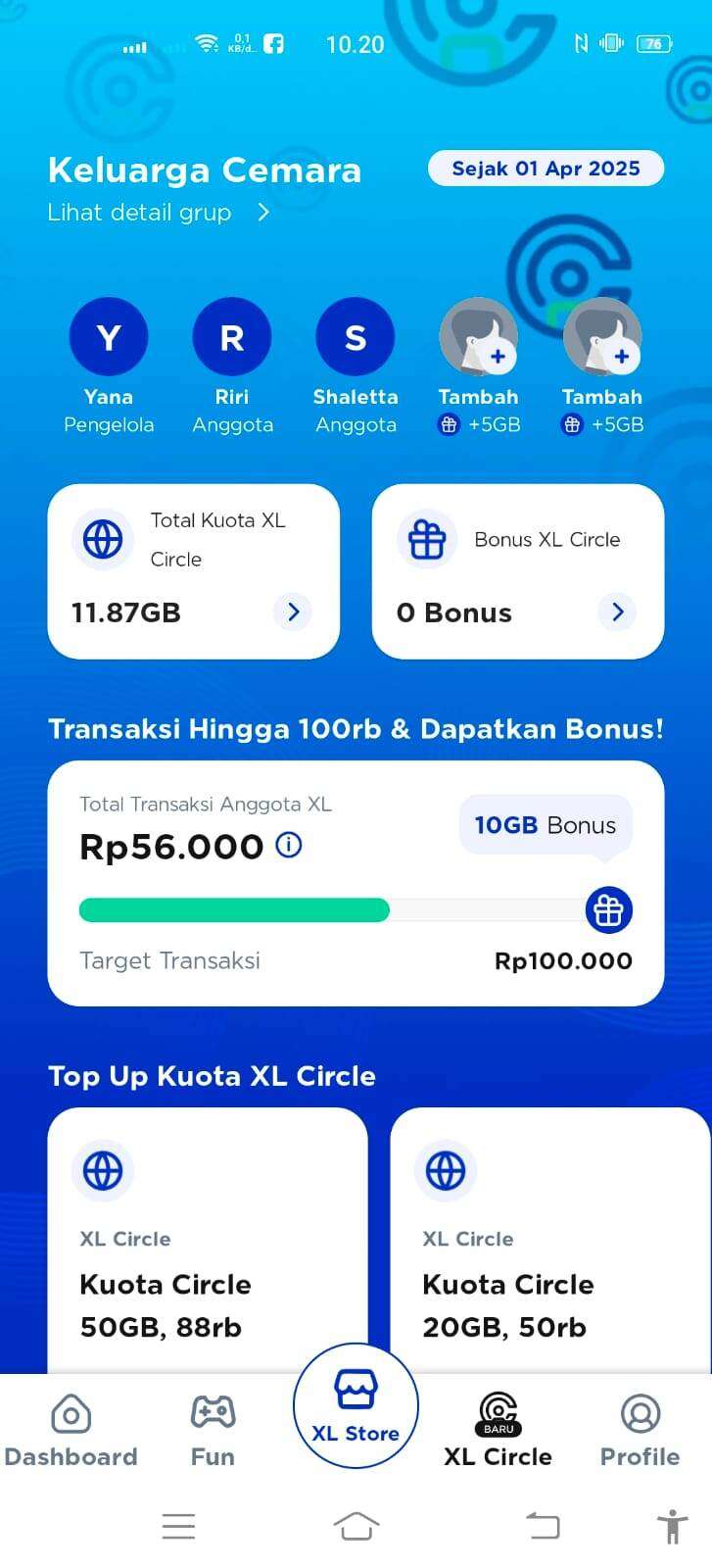Switch to the Fun tab
Screen dimensions: 712x1568
213,1432
